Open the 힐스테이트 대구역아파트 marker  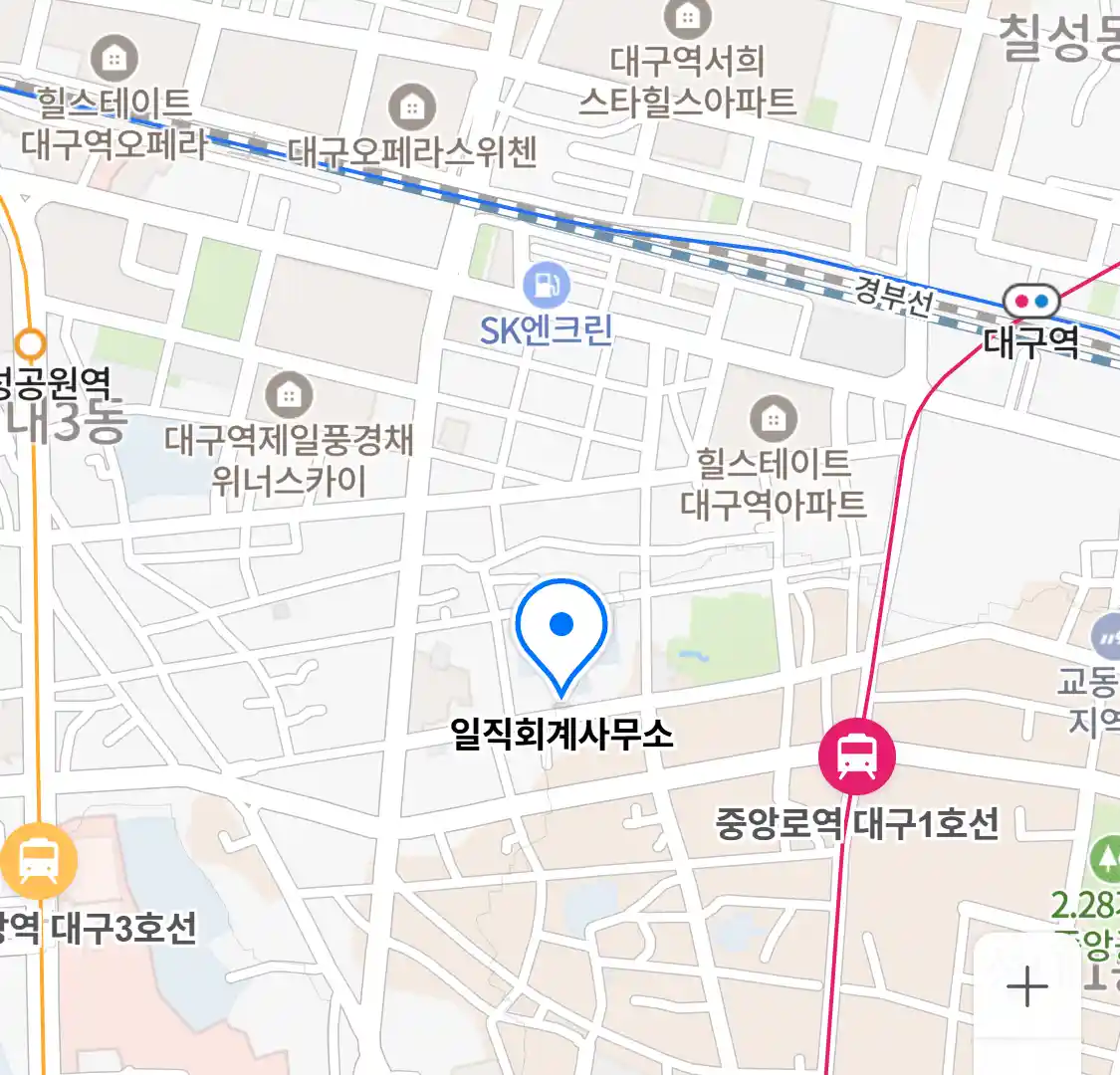[773, 418]
